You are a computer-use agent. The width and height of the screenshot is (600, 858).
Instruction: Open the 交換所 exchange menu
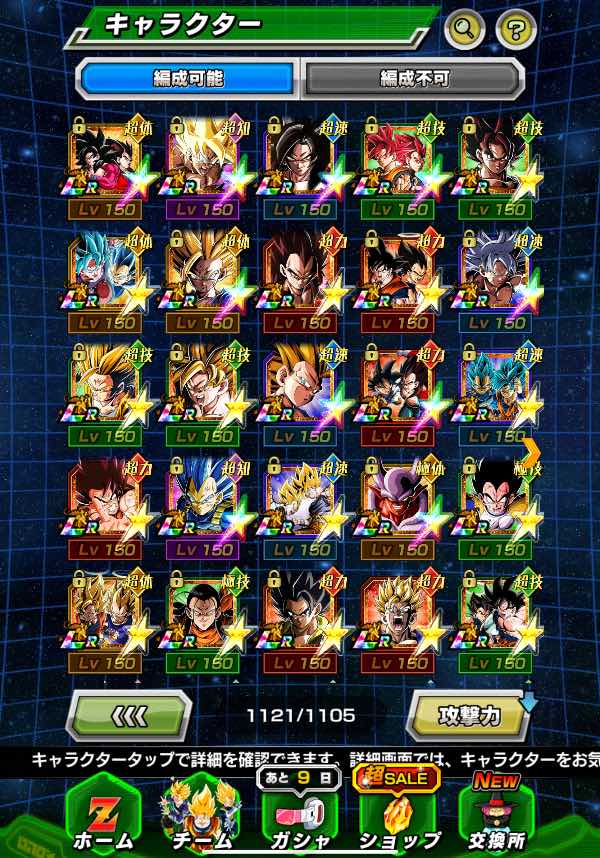tap(497, 815)
